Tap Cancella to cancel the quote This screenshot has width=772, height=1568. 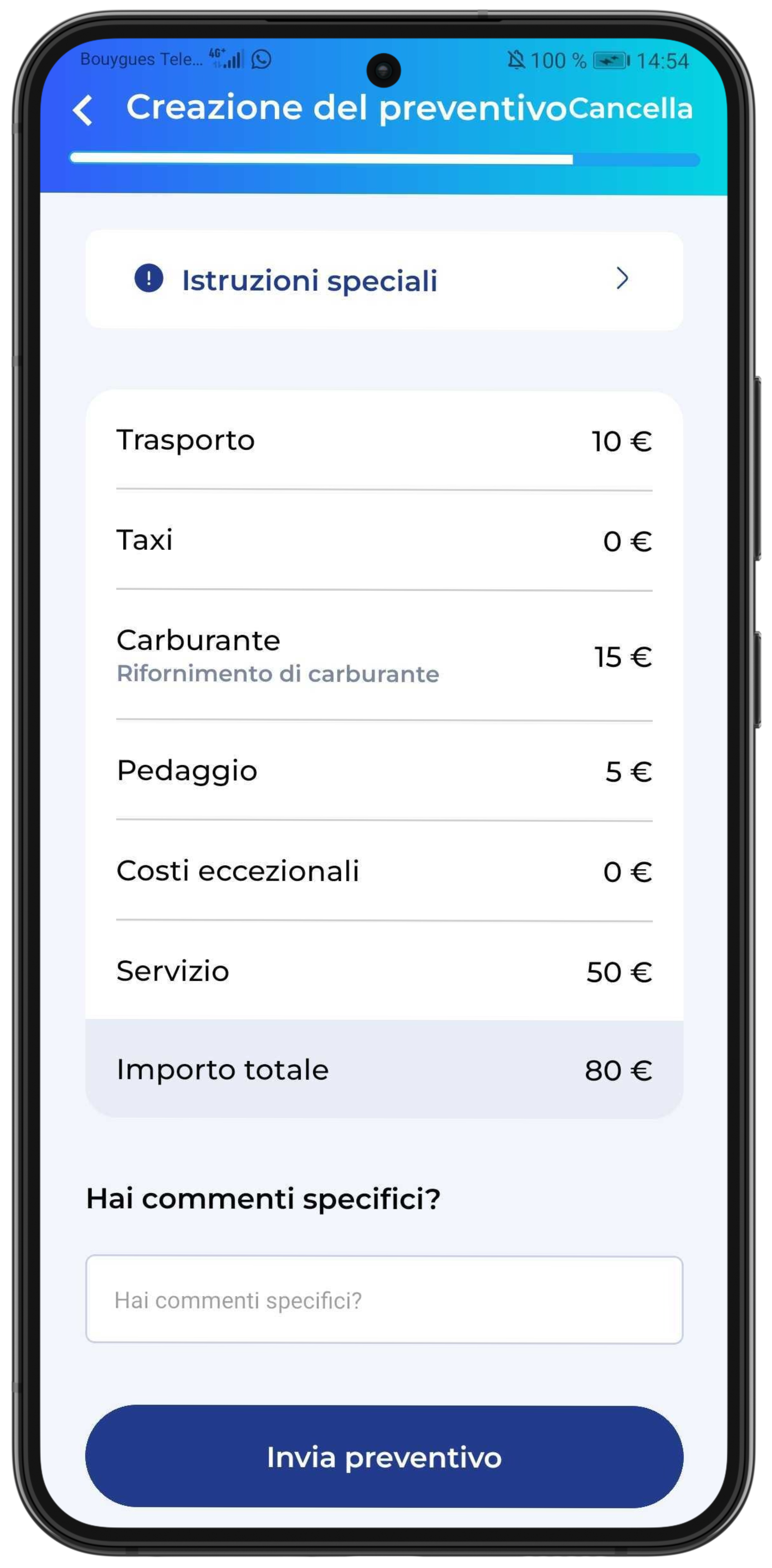(x=630, y=109)
